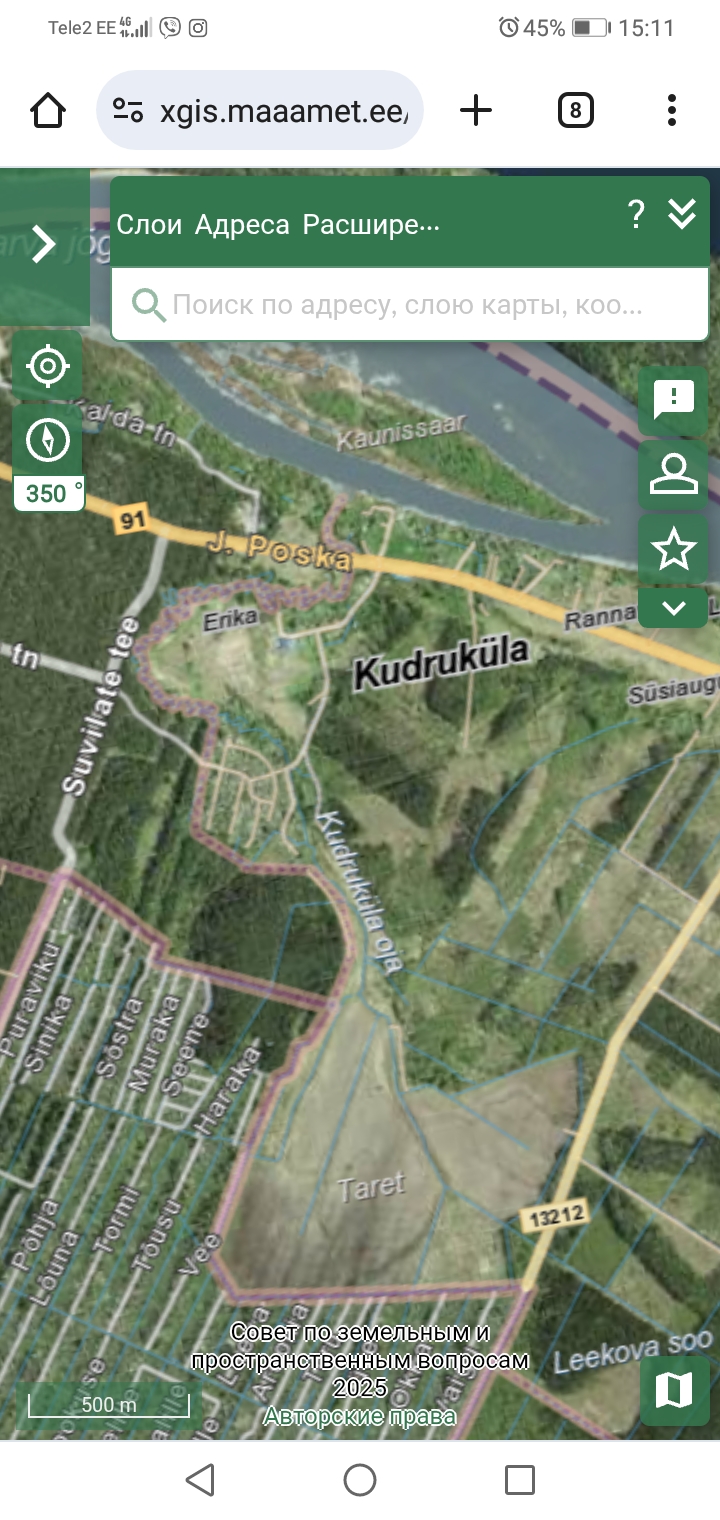Open the Авторские права link
This screenshot has width=720, height=1520.
pyautogui.click(x=360, y=1416)
